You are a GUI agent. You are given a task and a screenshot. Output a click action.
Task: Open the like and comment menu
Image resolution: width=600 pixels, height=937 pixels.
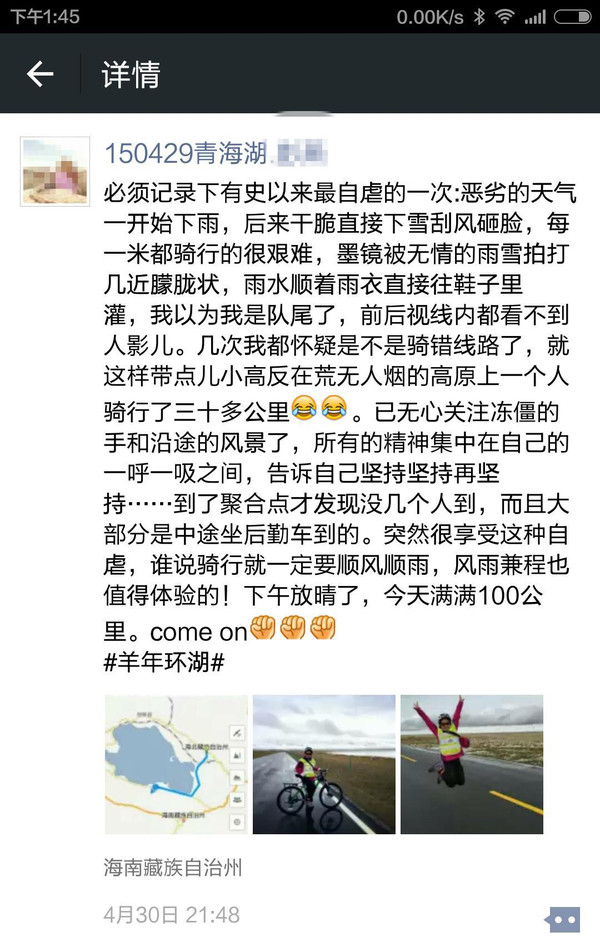564,918
